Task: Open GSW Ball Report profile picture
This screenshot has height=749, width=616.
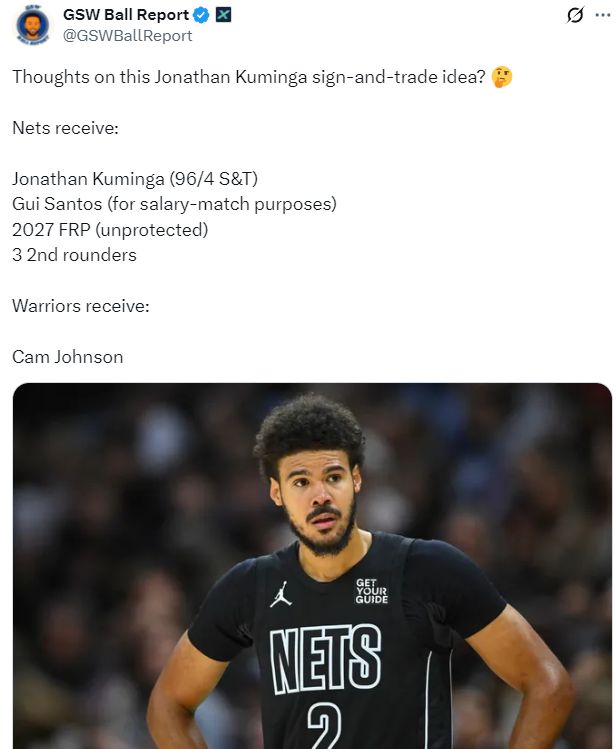Action: tap(32, 24)
